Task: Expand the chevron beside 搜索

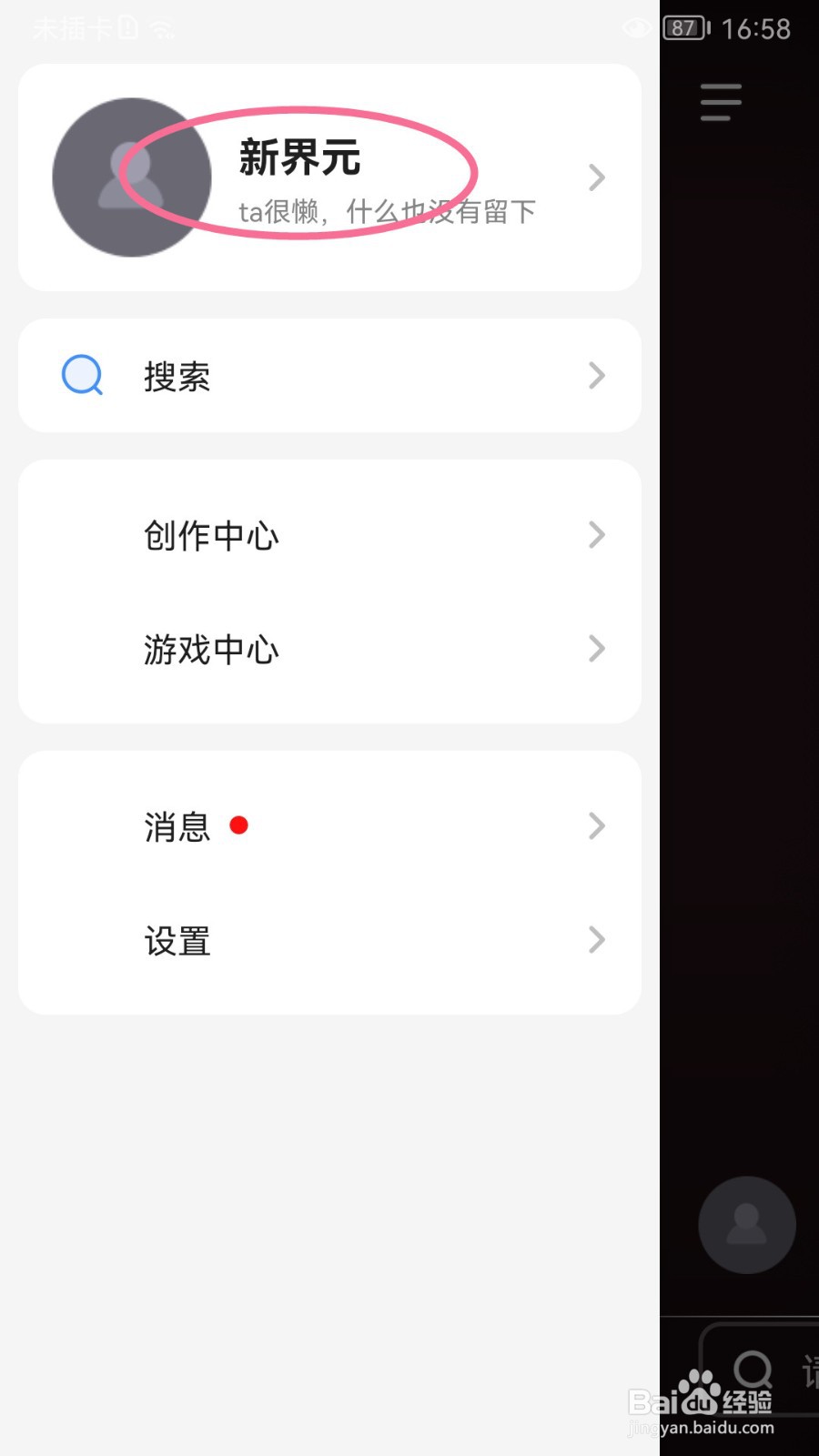Action: pyautogui.click(x=597, y=376)
